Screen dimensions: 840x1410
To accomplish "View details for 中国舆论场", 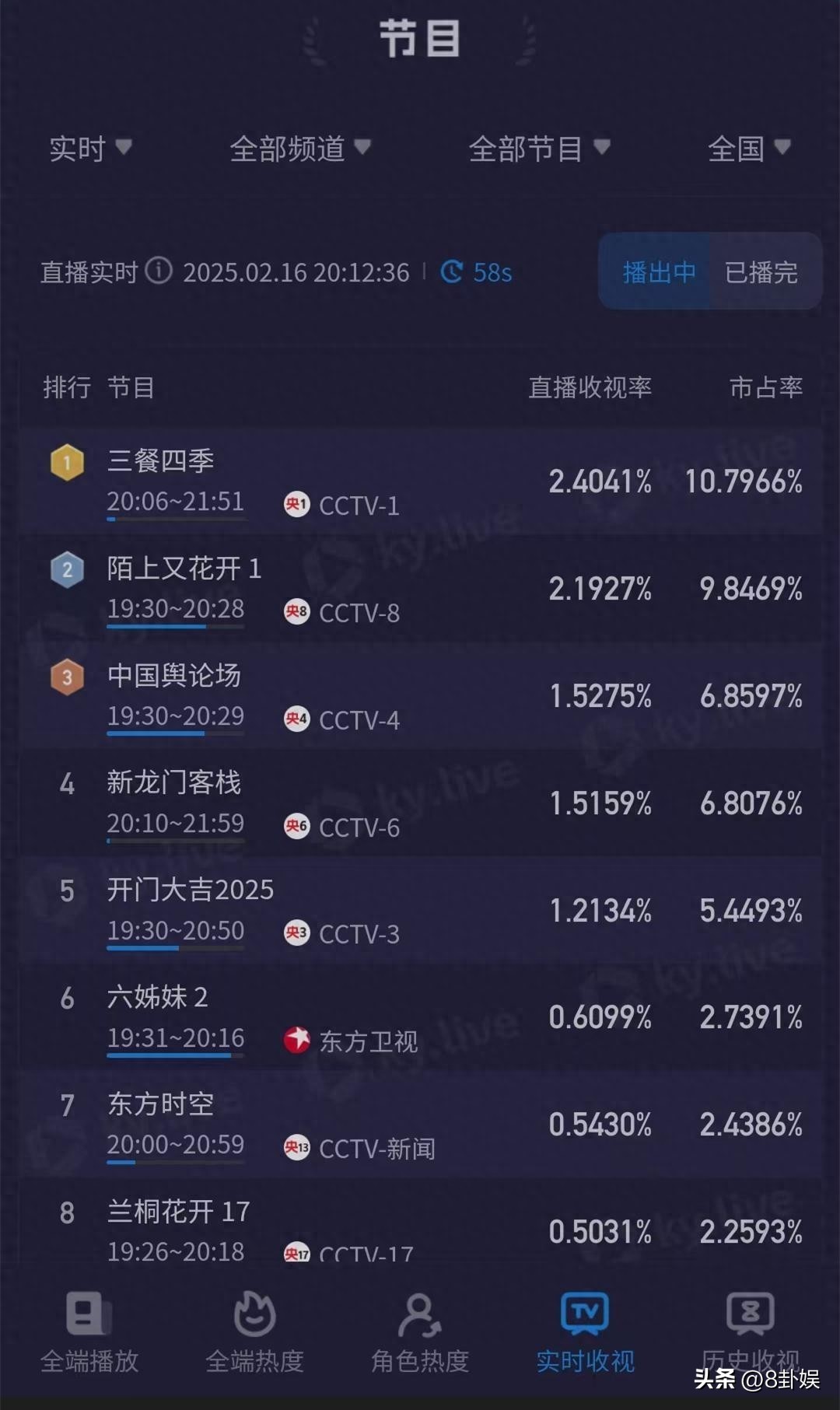I will (x=420, y=696).
